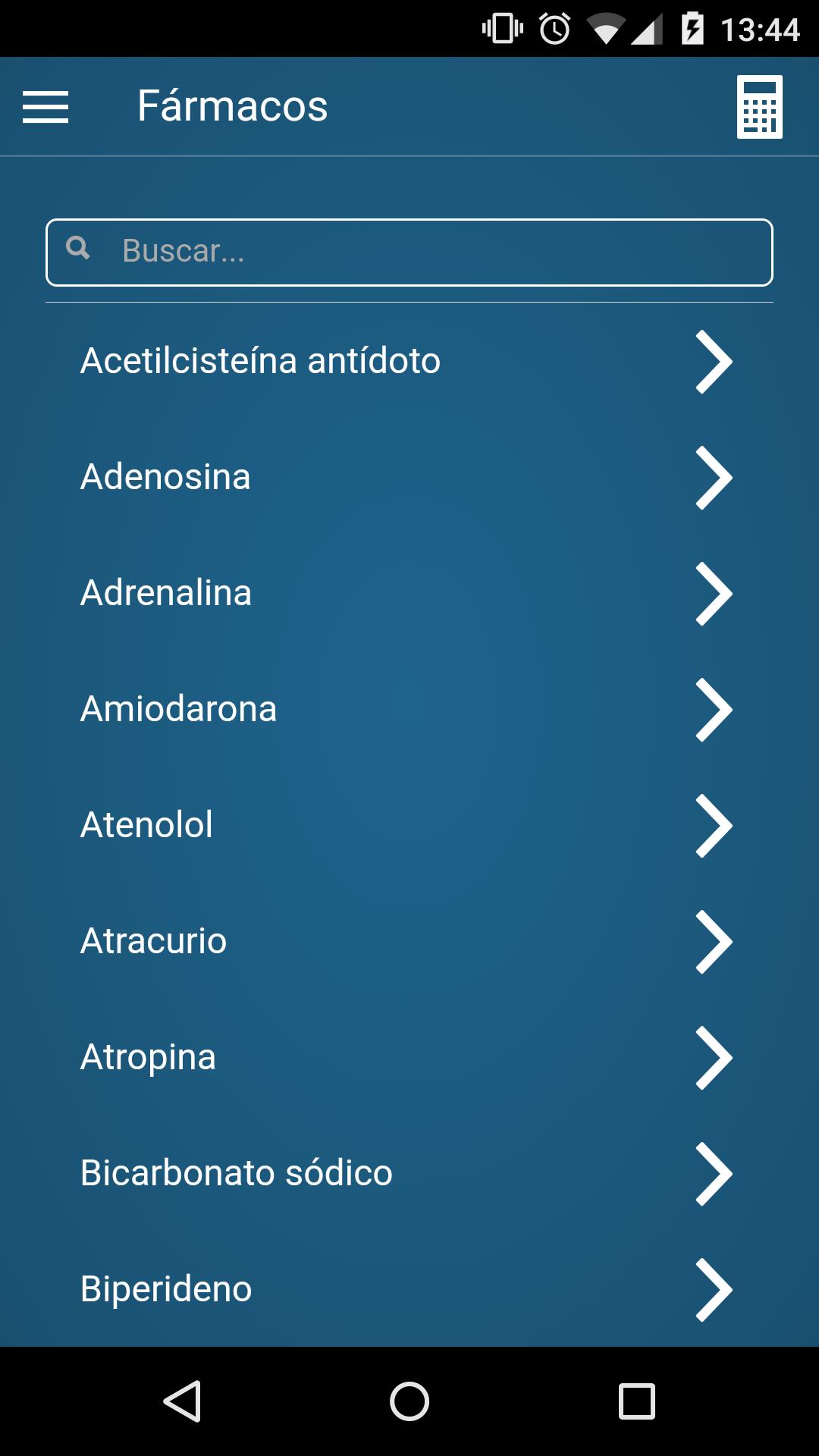Open the Atracurio drug details
819x1456 pixels.
153,940
